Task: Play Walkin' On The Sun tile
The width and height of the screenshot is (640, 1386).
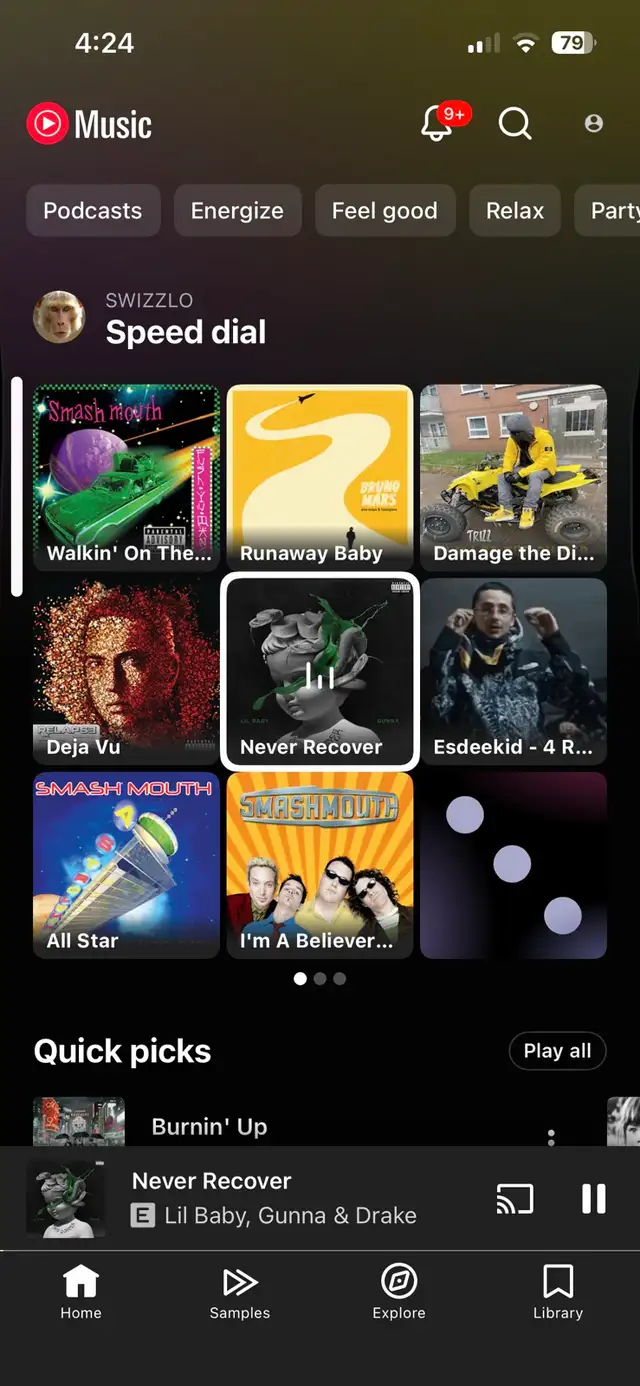Action: pyautogui.click(x=126, y=477)
